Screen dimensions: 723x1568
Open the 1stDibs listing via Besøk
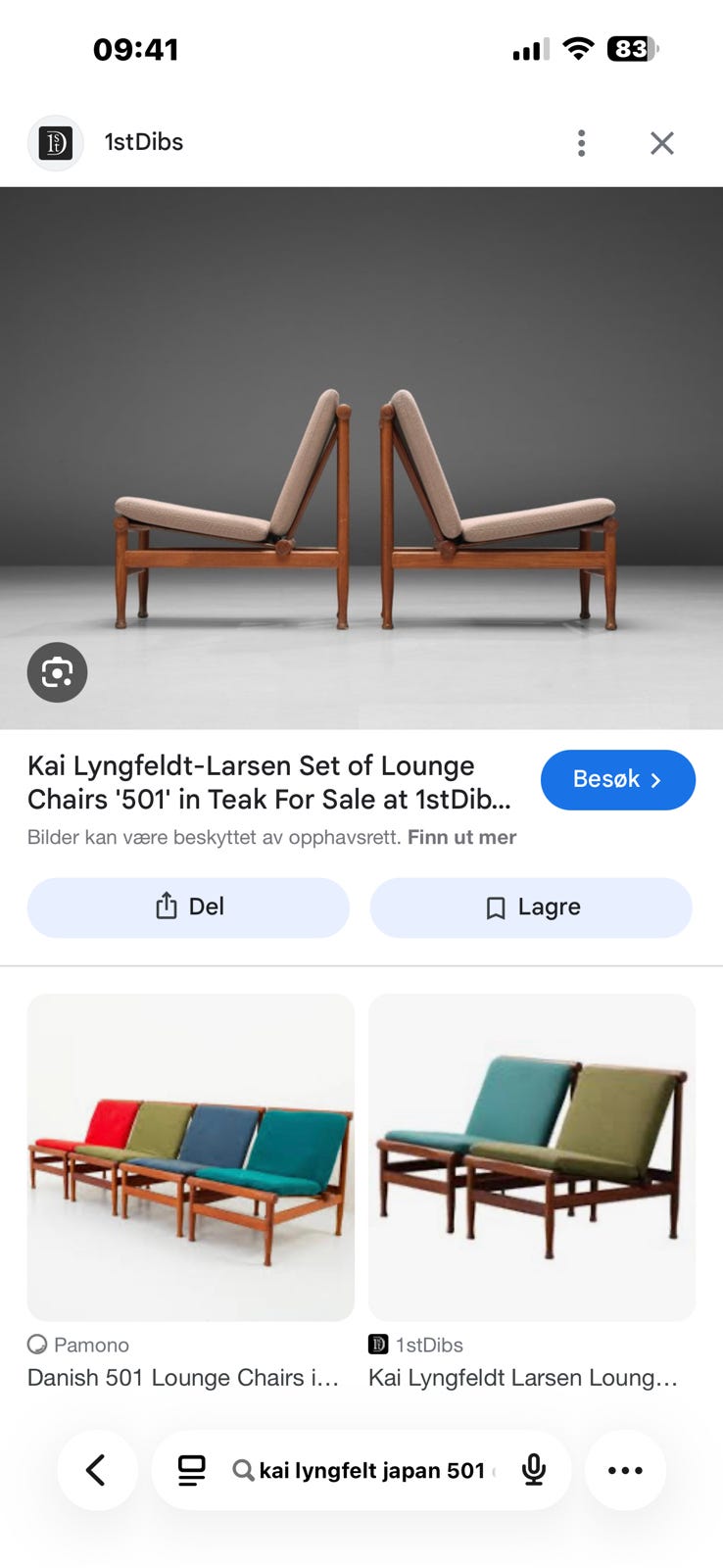pos(618,780)
